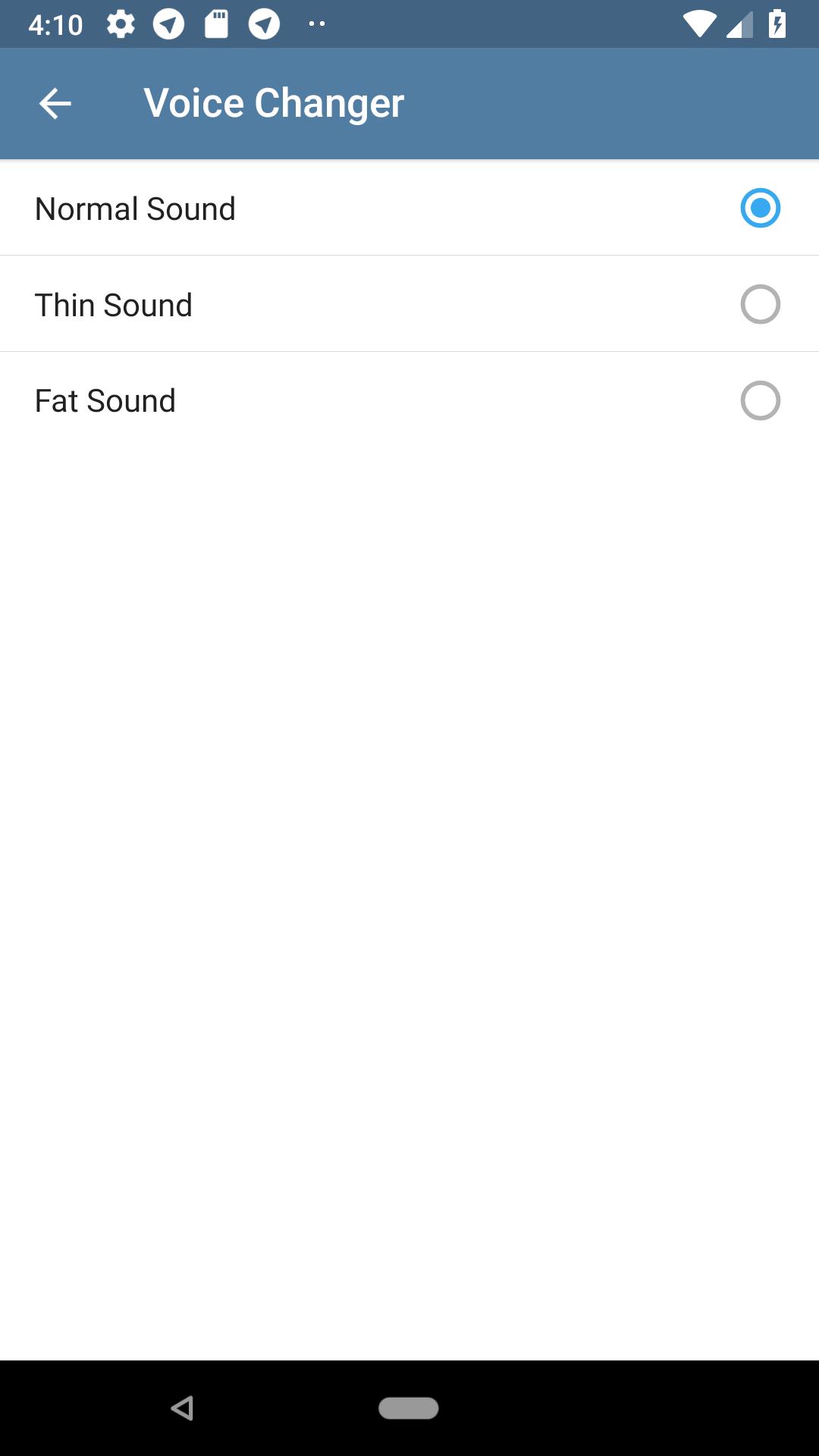The height and width of the screenshot is (1456, 819).
Task: Select the Normal Sound option
Action: 760,209
